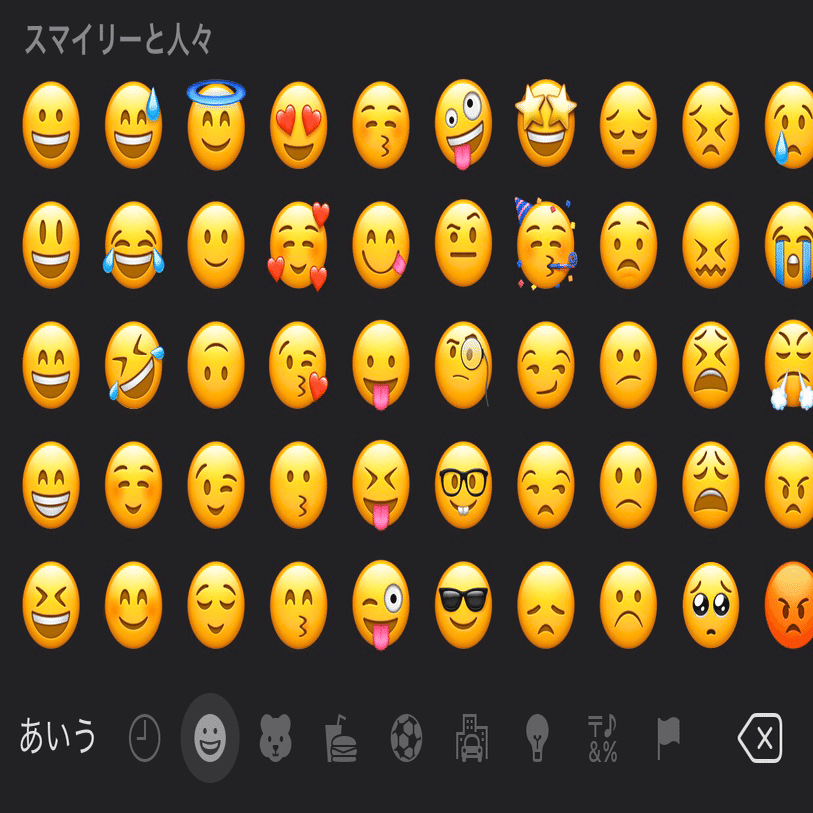Insert the heart eyes emoji

click(299, 125)
